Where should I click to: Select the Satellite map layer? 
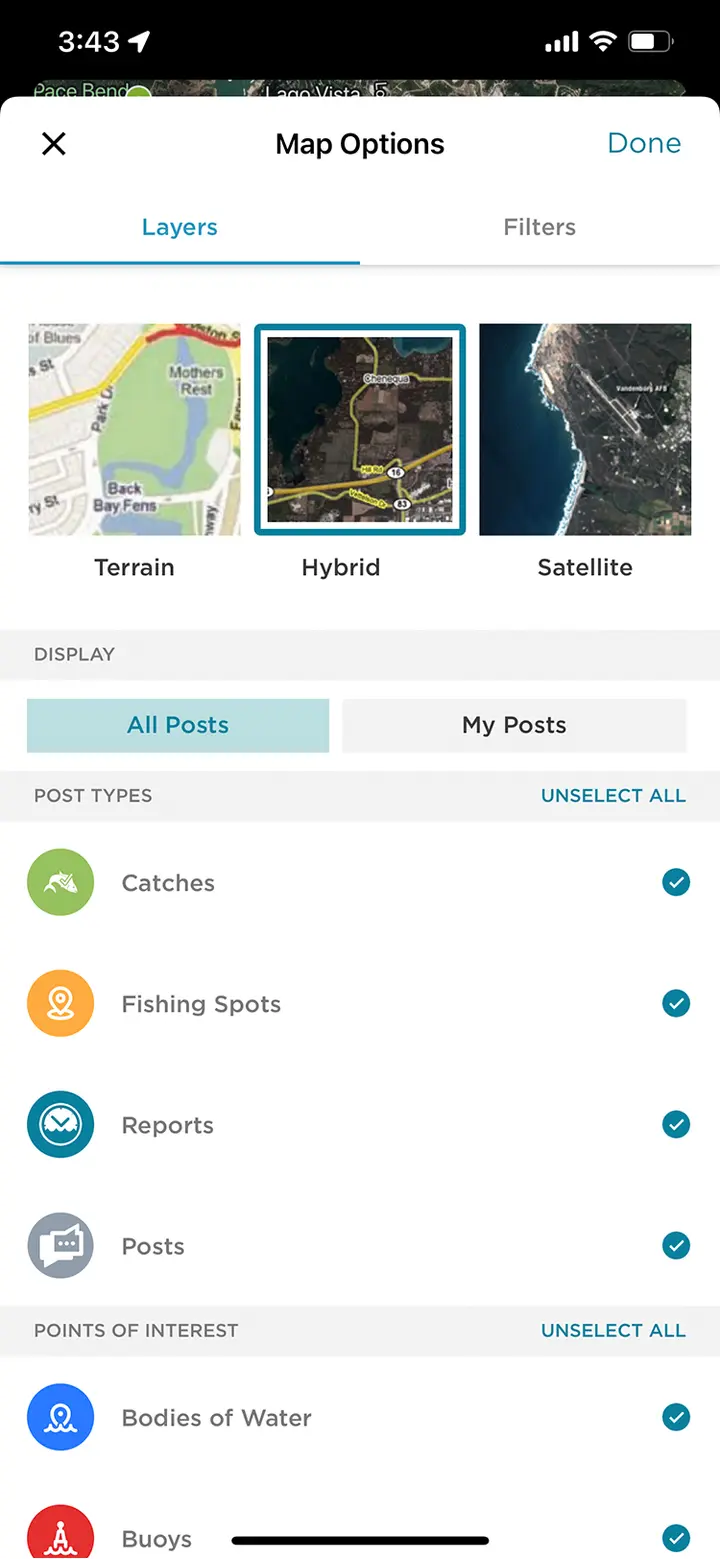point(585,430)
